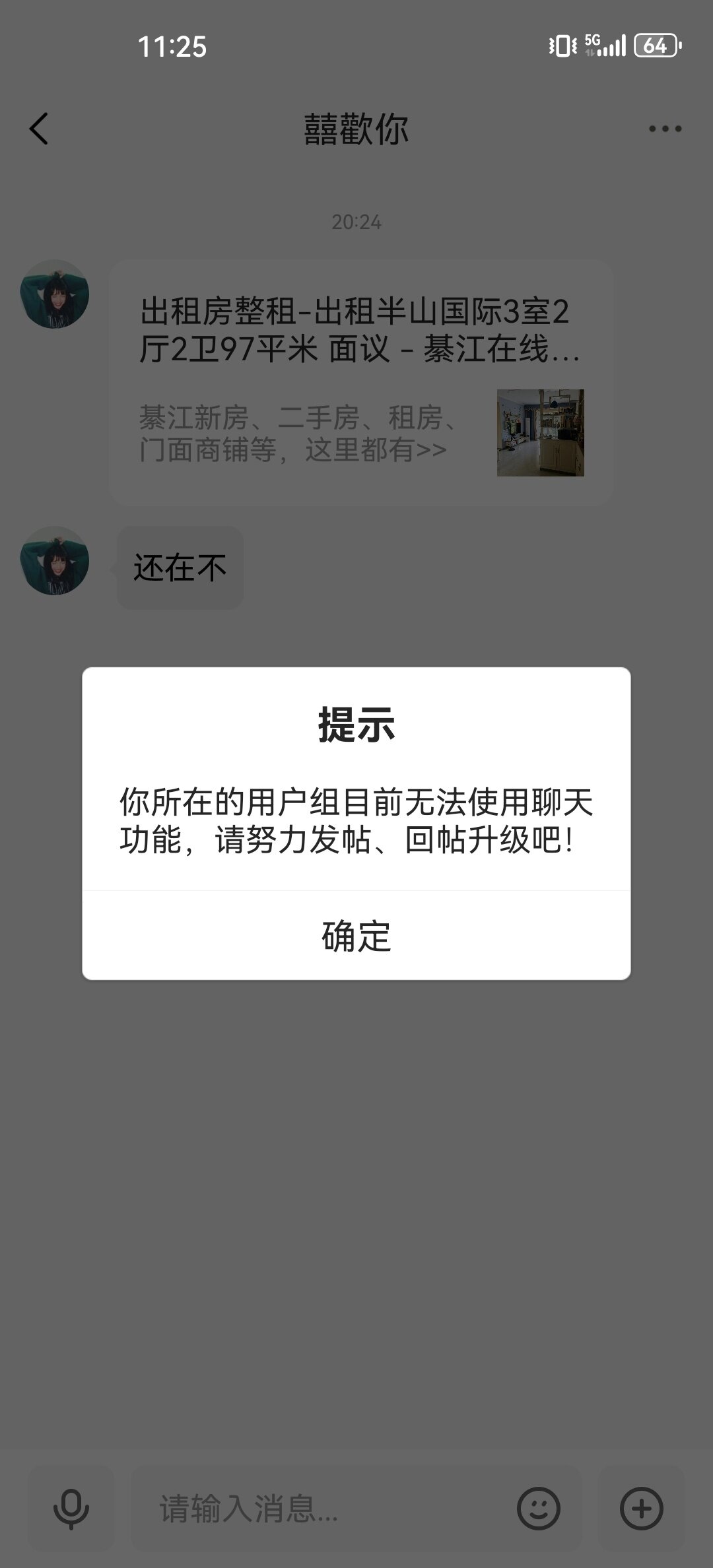Go back from the chat

[x=40, y=128]
